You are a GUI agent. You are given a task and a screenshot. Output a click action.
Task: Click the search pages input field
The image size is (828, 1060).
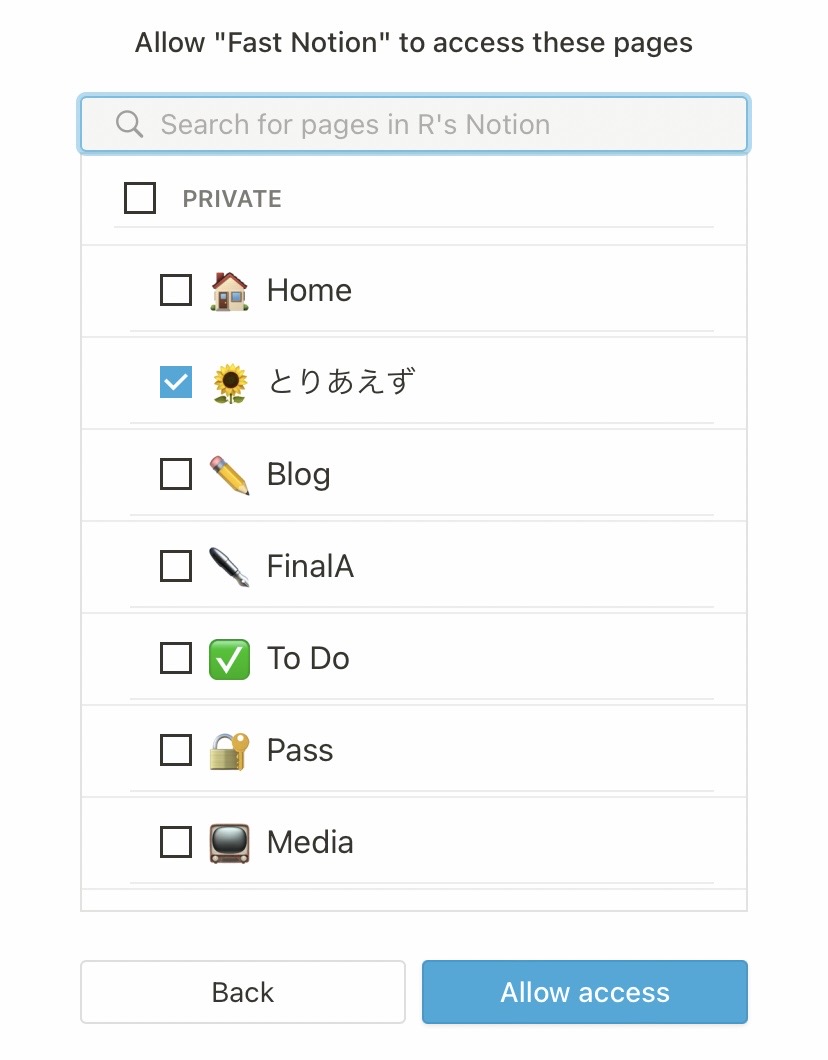[x=414, y=123]
